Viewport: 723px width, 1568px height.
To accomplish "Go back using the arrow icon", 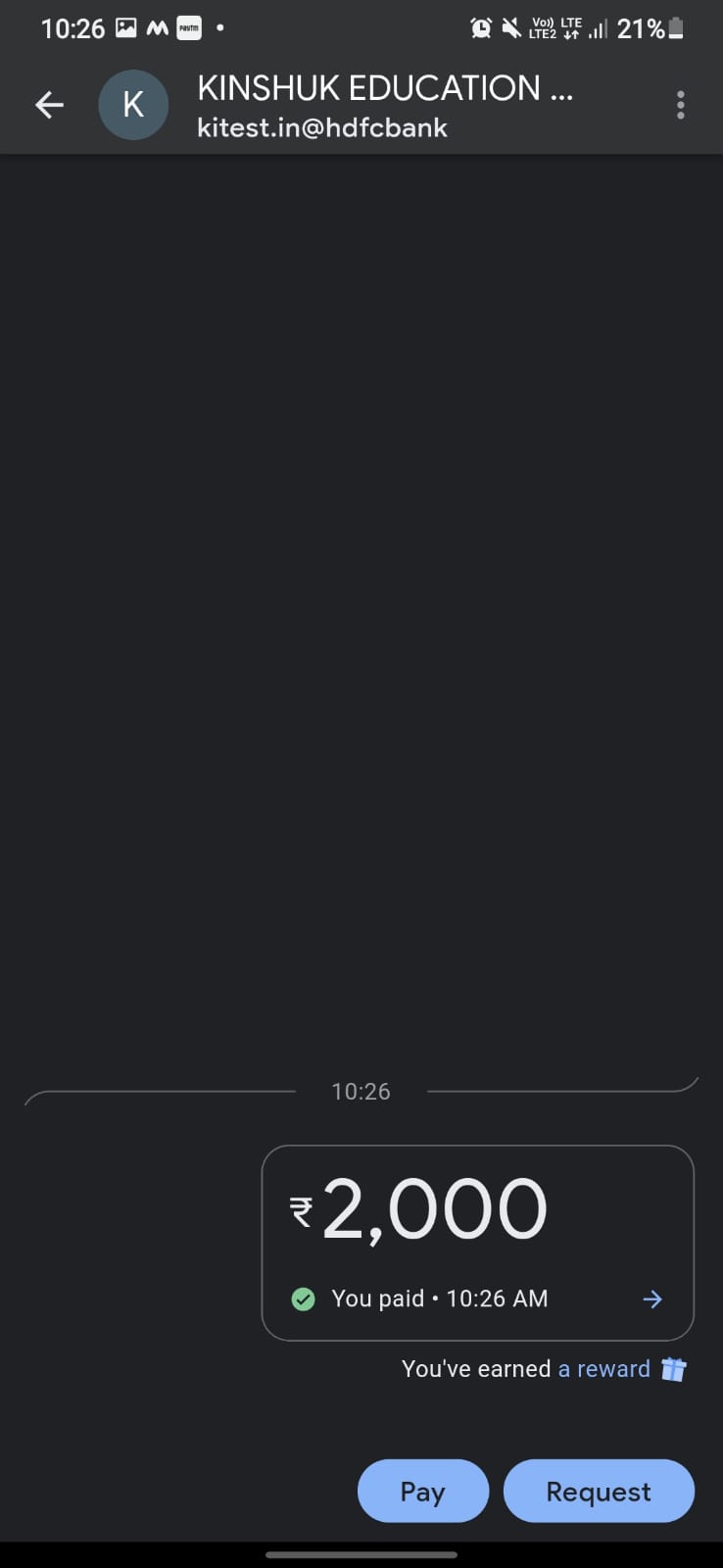I will [x=49, y=105].
